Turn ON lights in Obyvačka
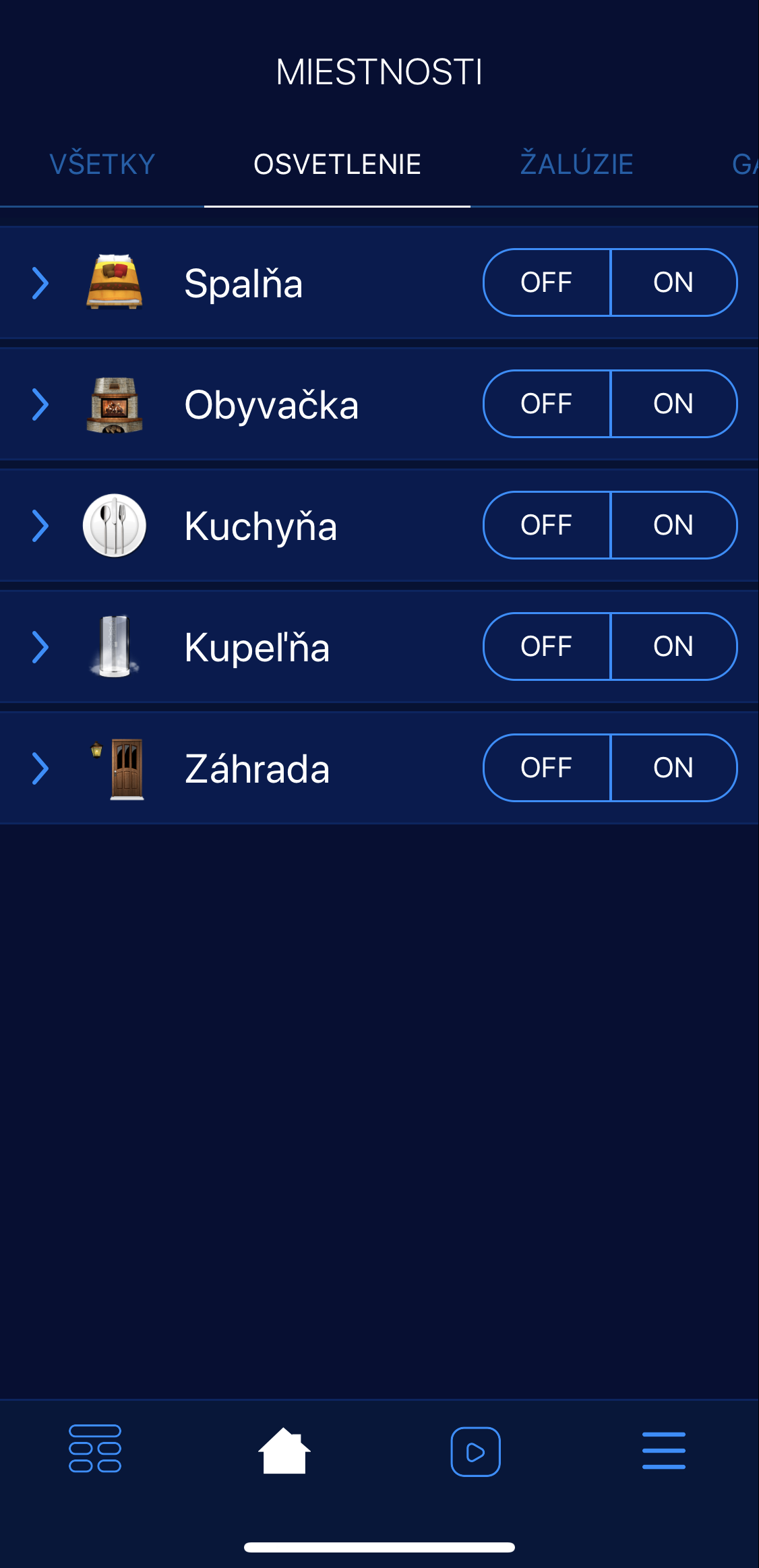The width and height of the screenshot is (759, 1568). point(673,404)
